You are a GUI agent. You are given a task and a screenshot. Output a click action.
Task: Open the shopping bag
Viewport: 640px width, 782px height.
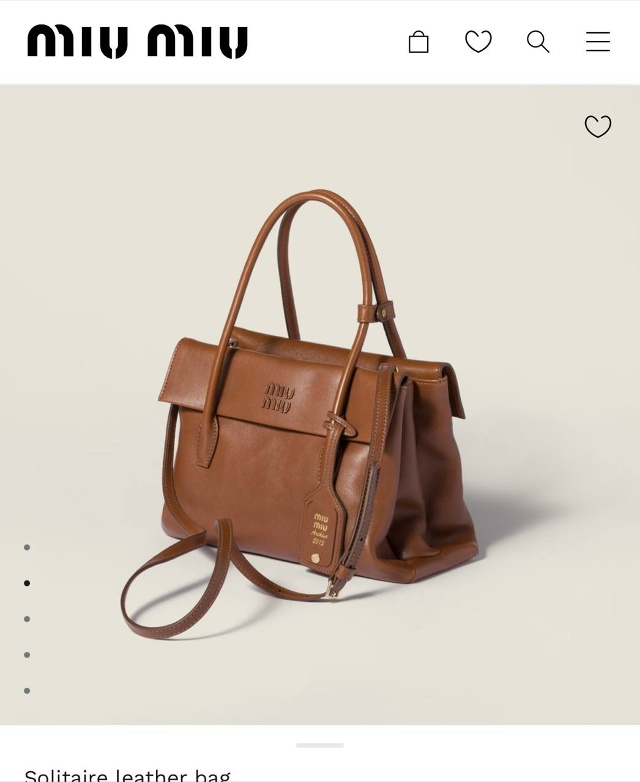point(418,41)
